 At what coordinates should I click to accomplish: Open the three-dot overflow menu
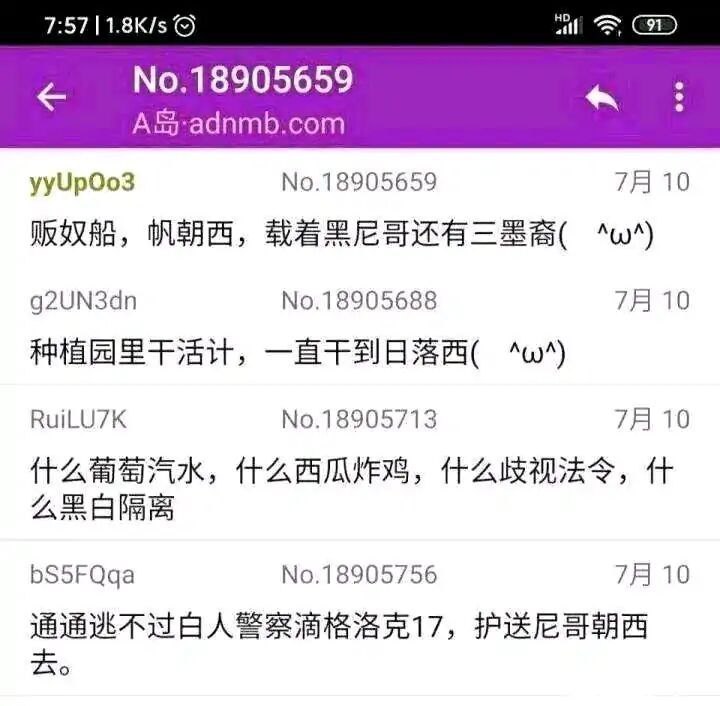679,97
